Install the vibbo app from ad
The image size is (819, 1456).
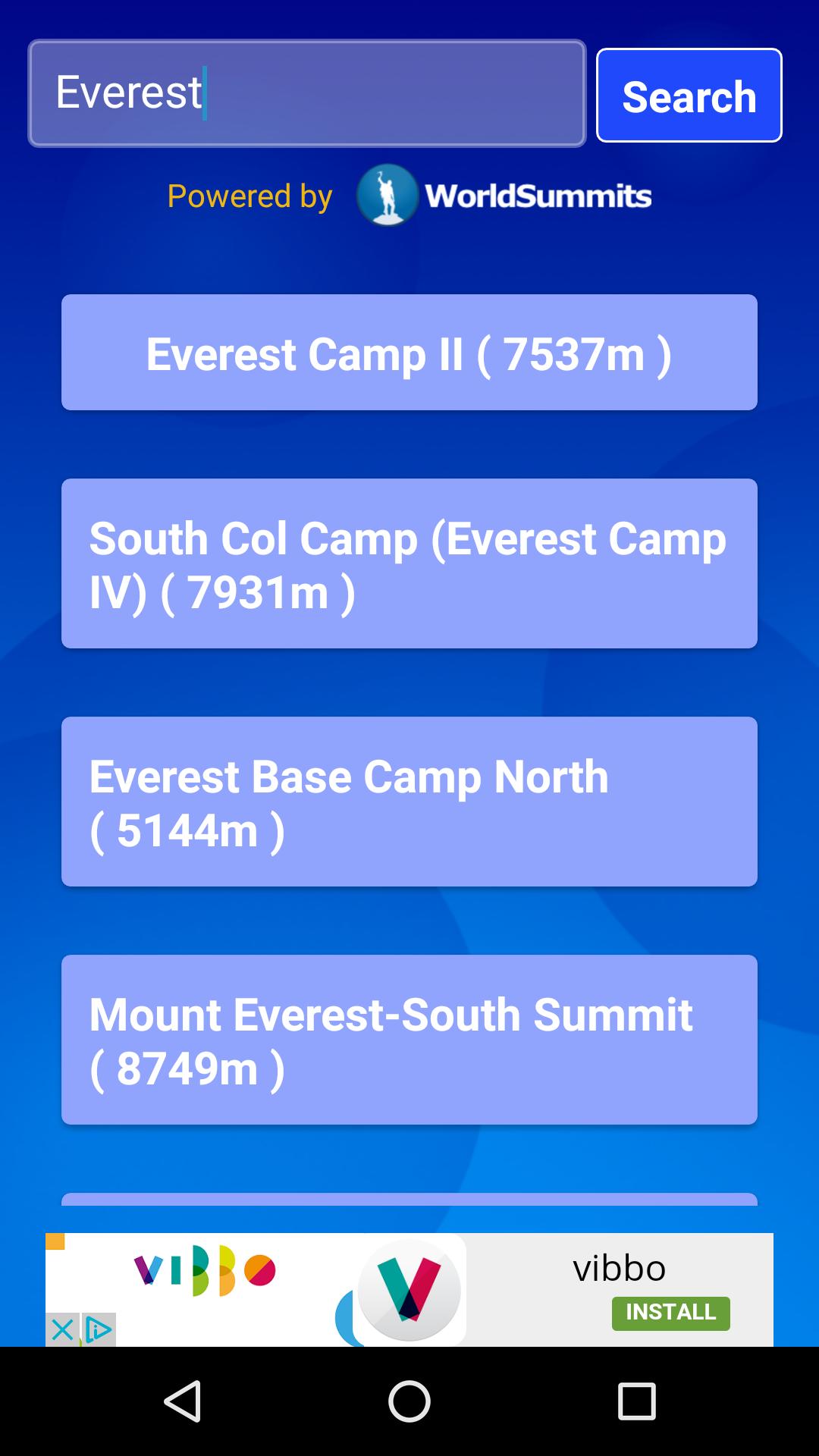pyautogui.click(x=670, y=1313)
